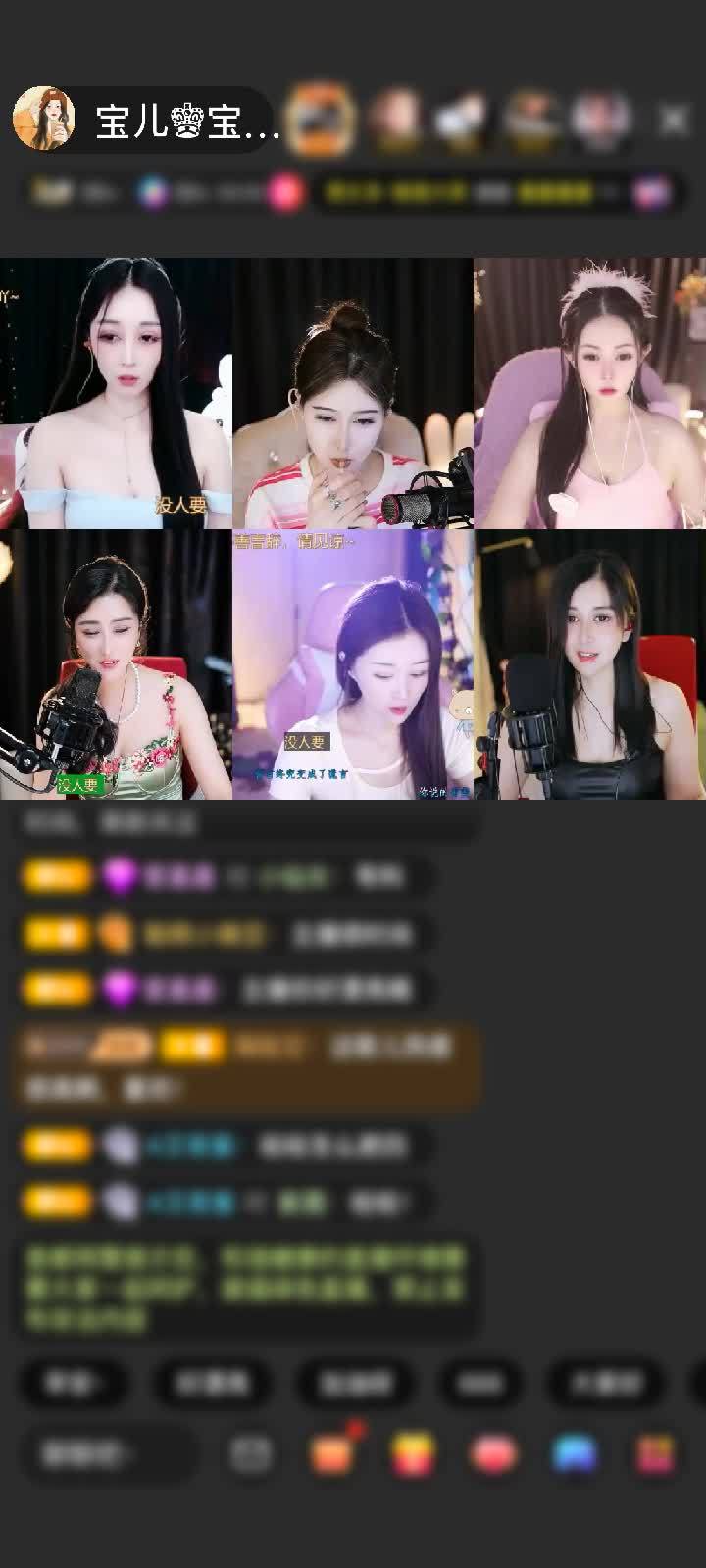
Task: Open the orange icon with red dot
Action: tap(331, 1454)
